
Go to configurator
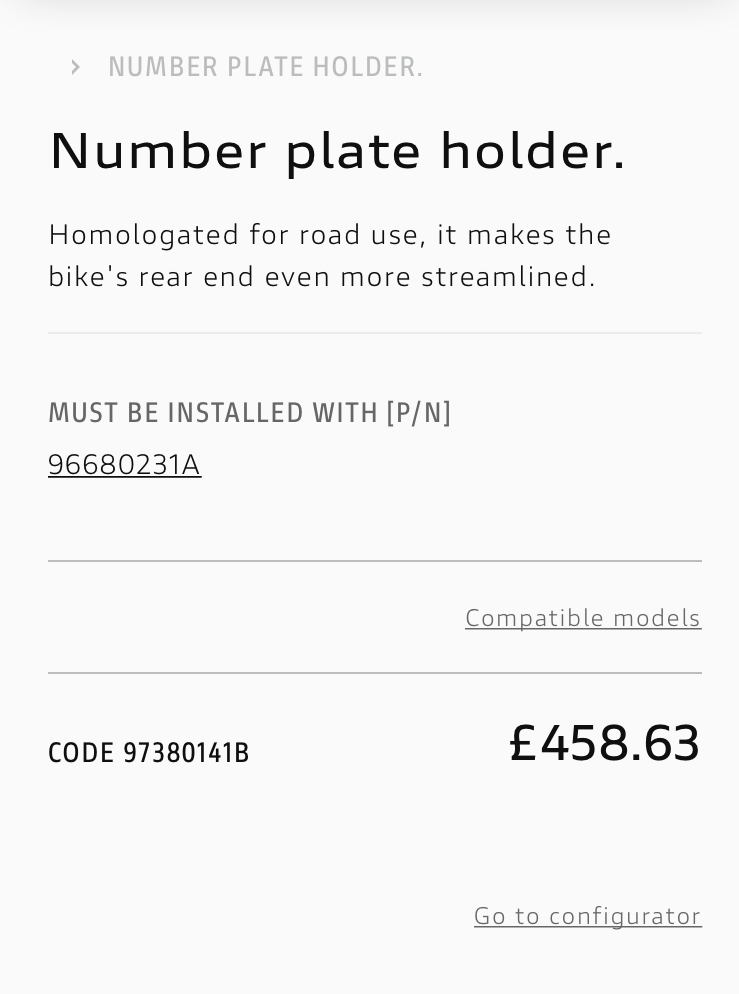point(587,916)
